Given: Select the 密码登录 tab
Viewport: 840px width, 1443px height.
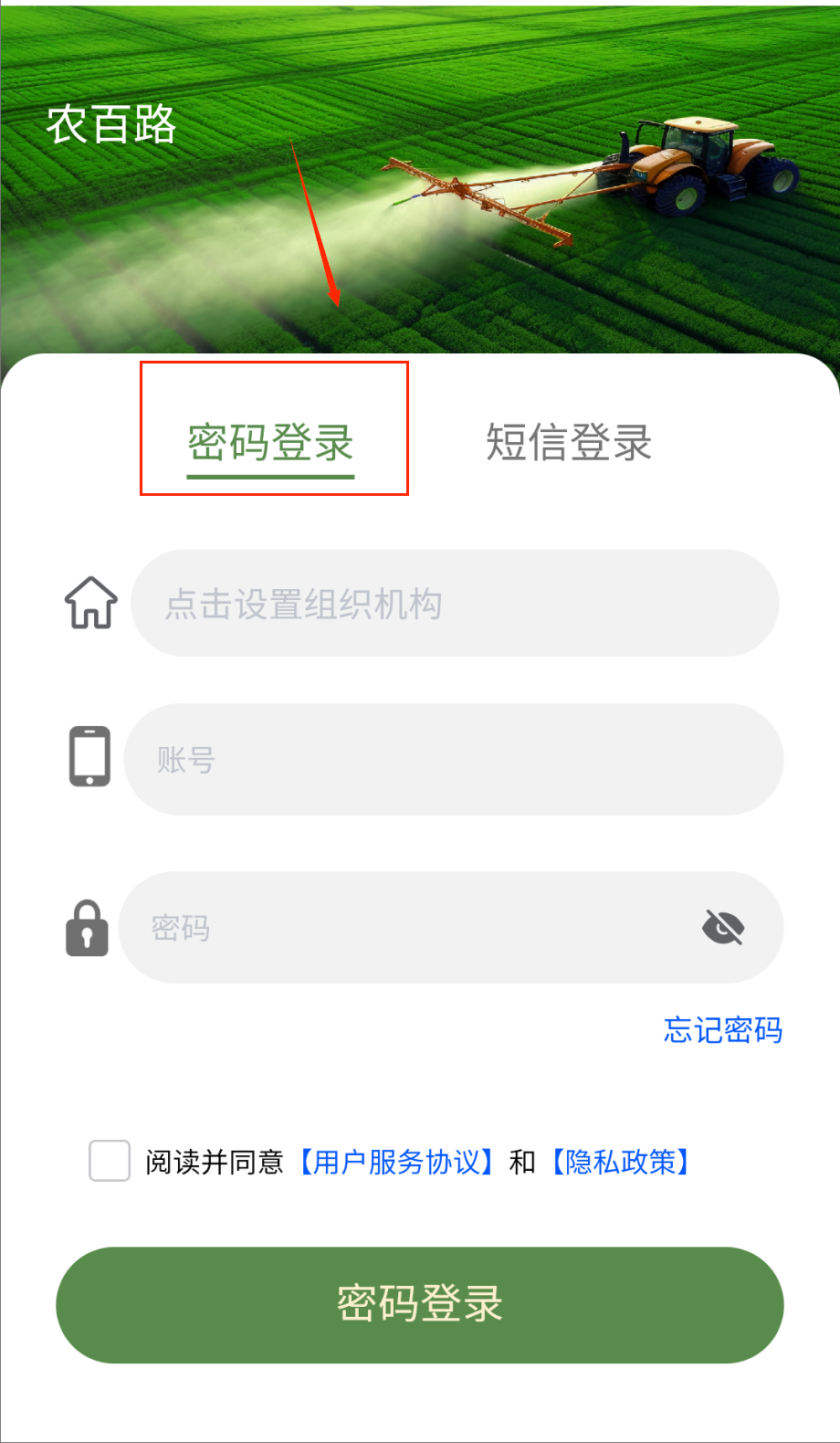Looking at the screenshot, I should pos(271,443).
